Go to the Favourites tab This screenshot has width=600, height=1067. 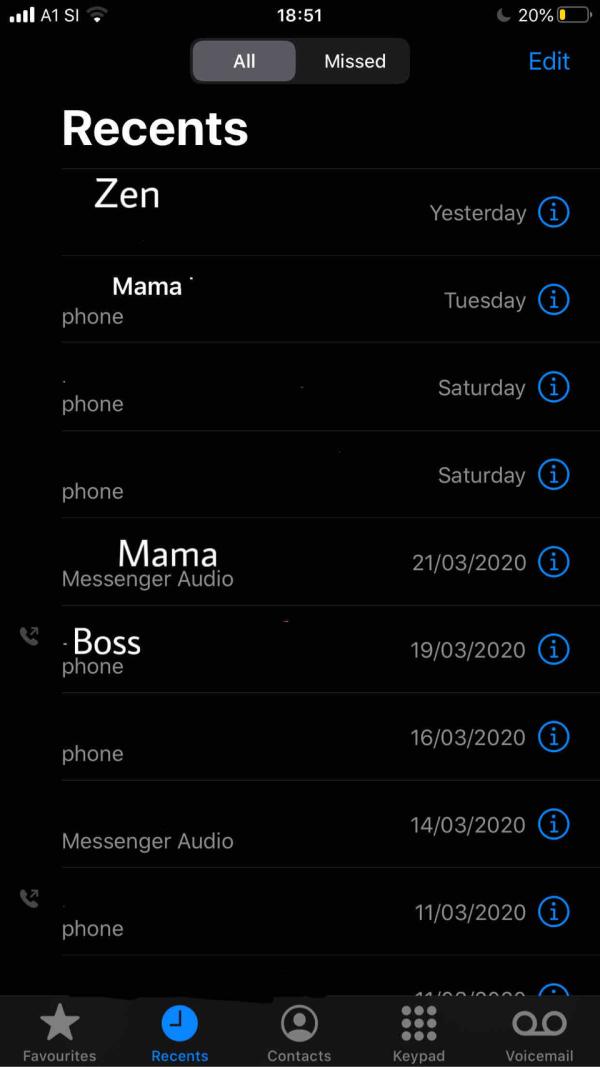pyautogui.click(x=60, y=1033)
